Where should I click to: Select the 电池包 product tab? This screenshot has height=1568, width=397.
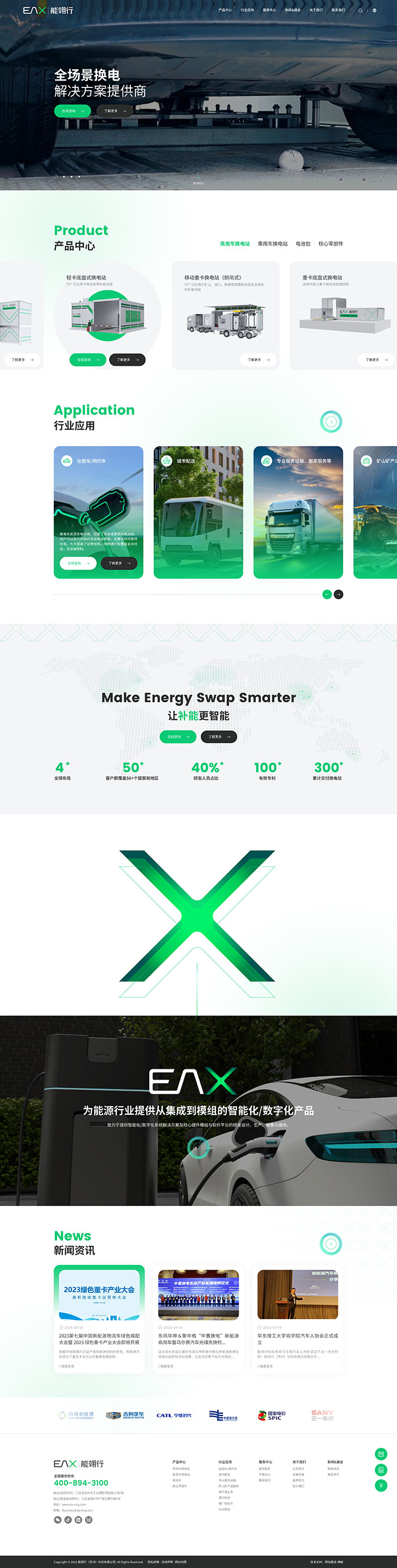[x=303, y=243]
